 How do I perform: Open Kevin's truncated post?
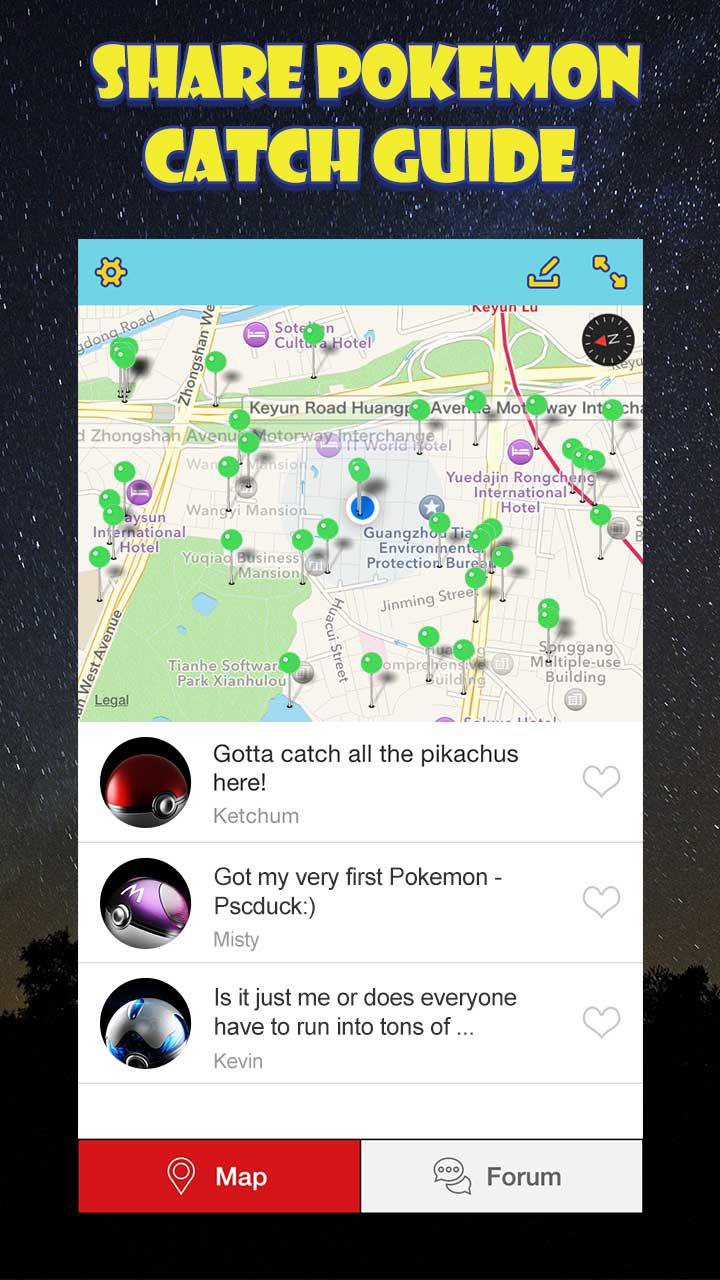[364, 1010]
